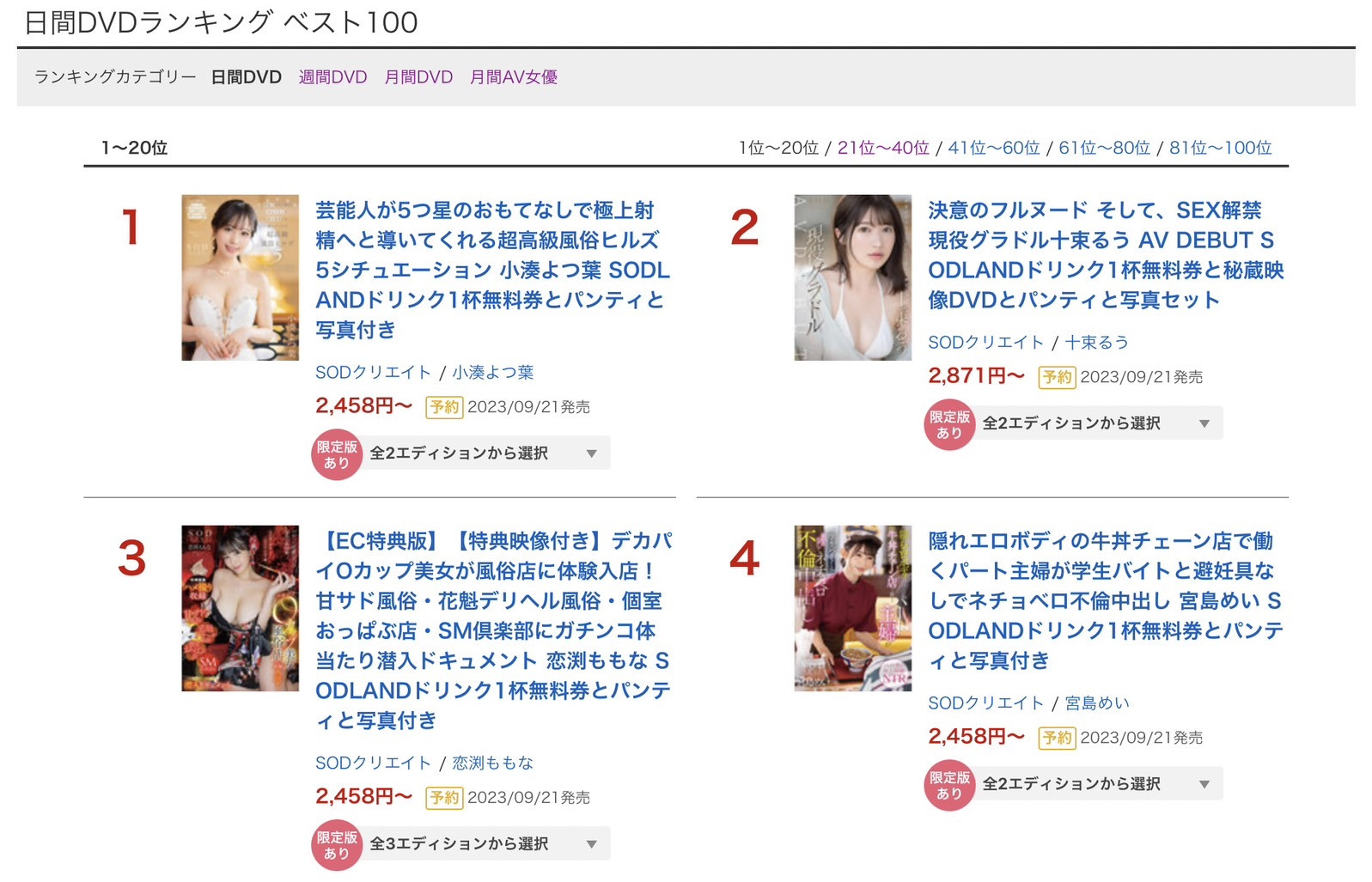Go to ranks 81位〜100位

click(x=1220, y=148)
